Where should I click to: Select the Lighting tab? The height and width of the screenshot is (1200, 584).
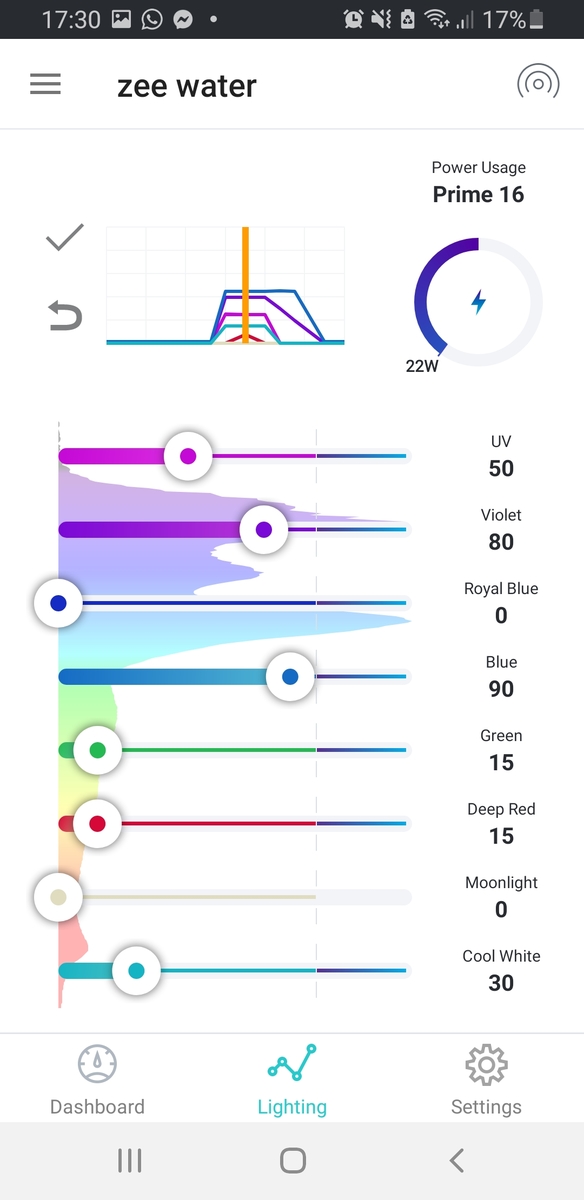(292, 1080)
